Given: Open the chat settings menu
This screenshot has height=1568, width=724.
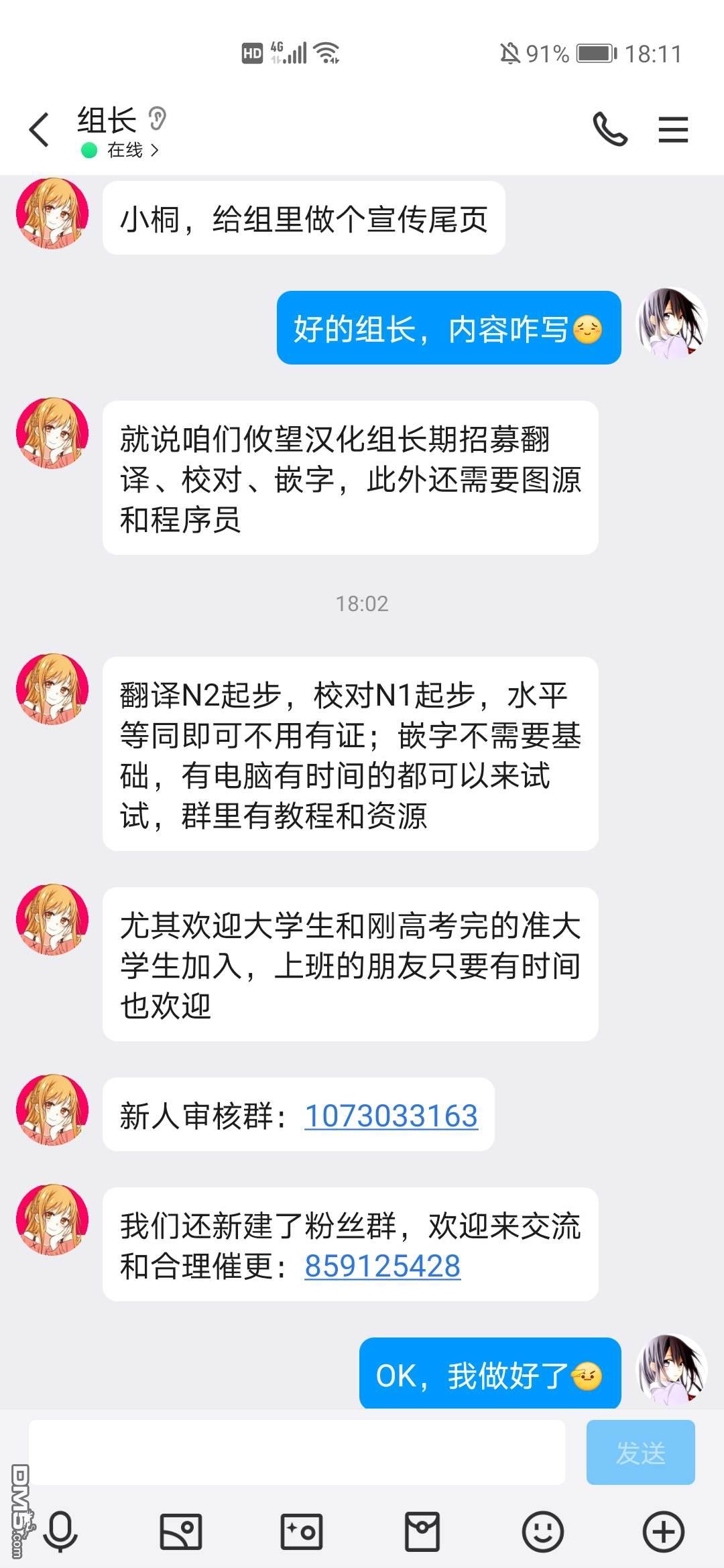Looking at the screenshot, I should (673, 129).
